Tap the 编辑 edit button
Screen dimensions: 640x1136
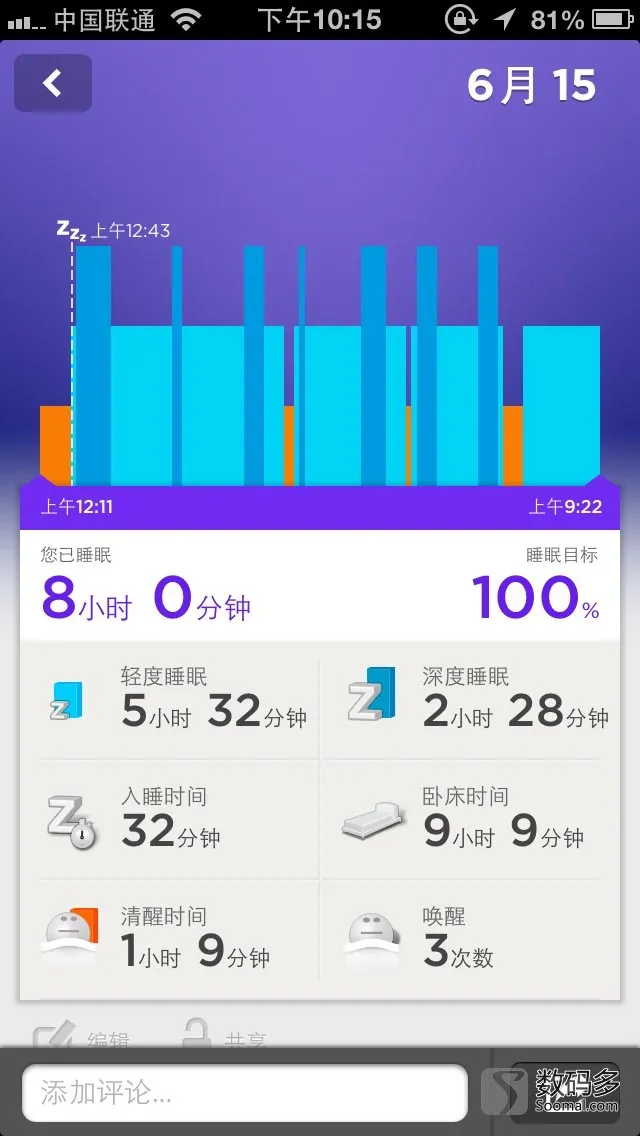(83, 1035)
